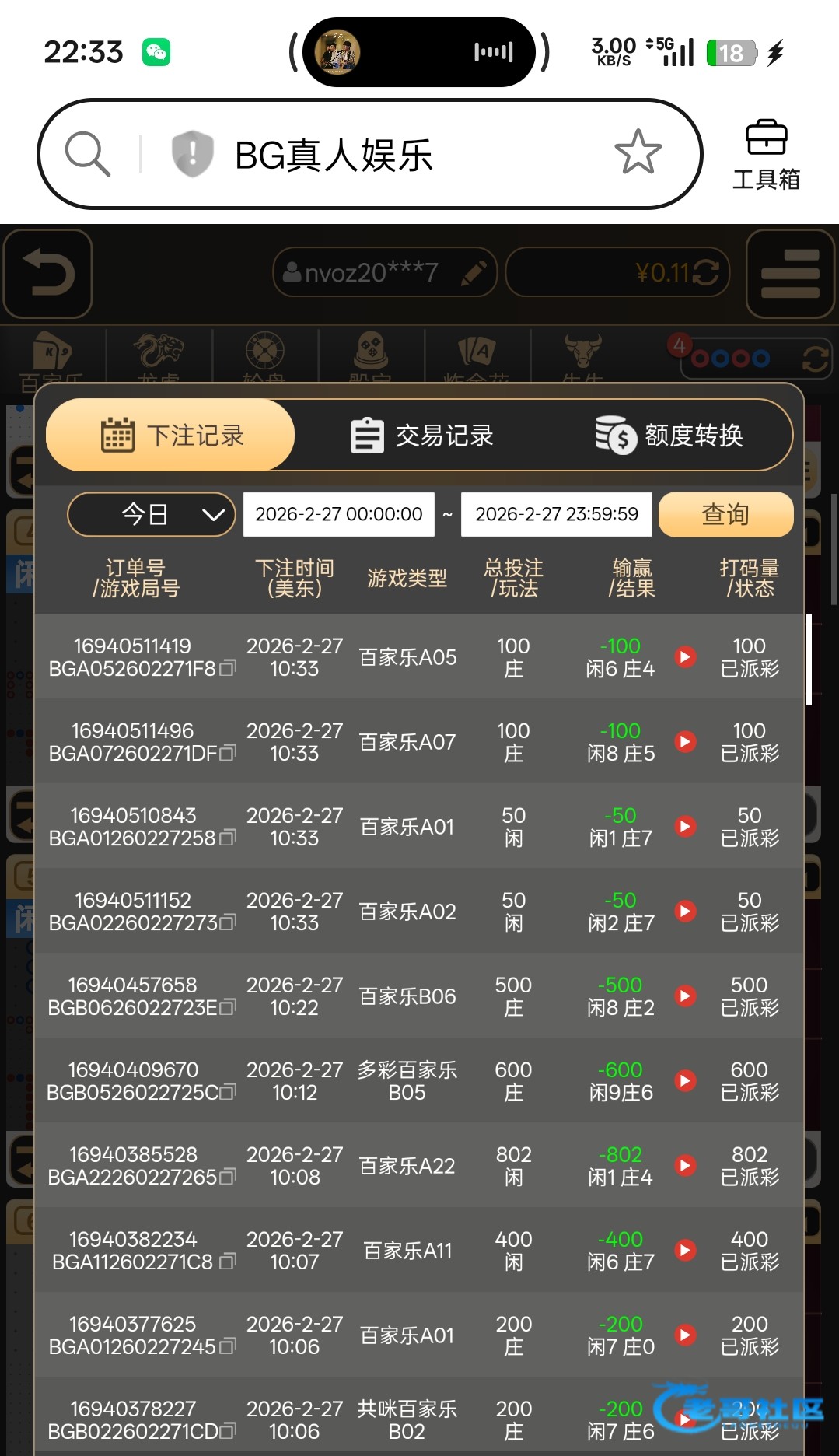Play replay for order 16940409670
Image resolution: width=839 pixels, height=1456 pixels.
[x=685, y=1081]
